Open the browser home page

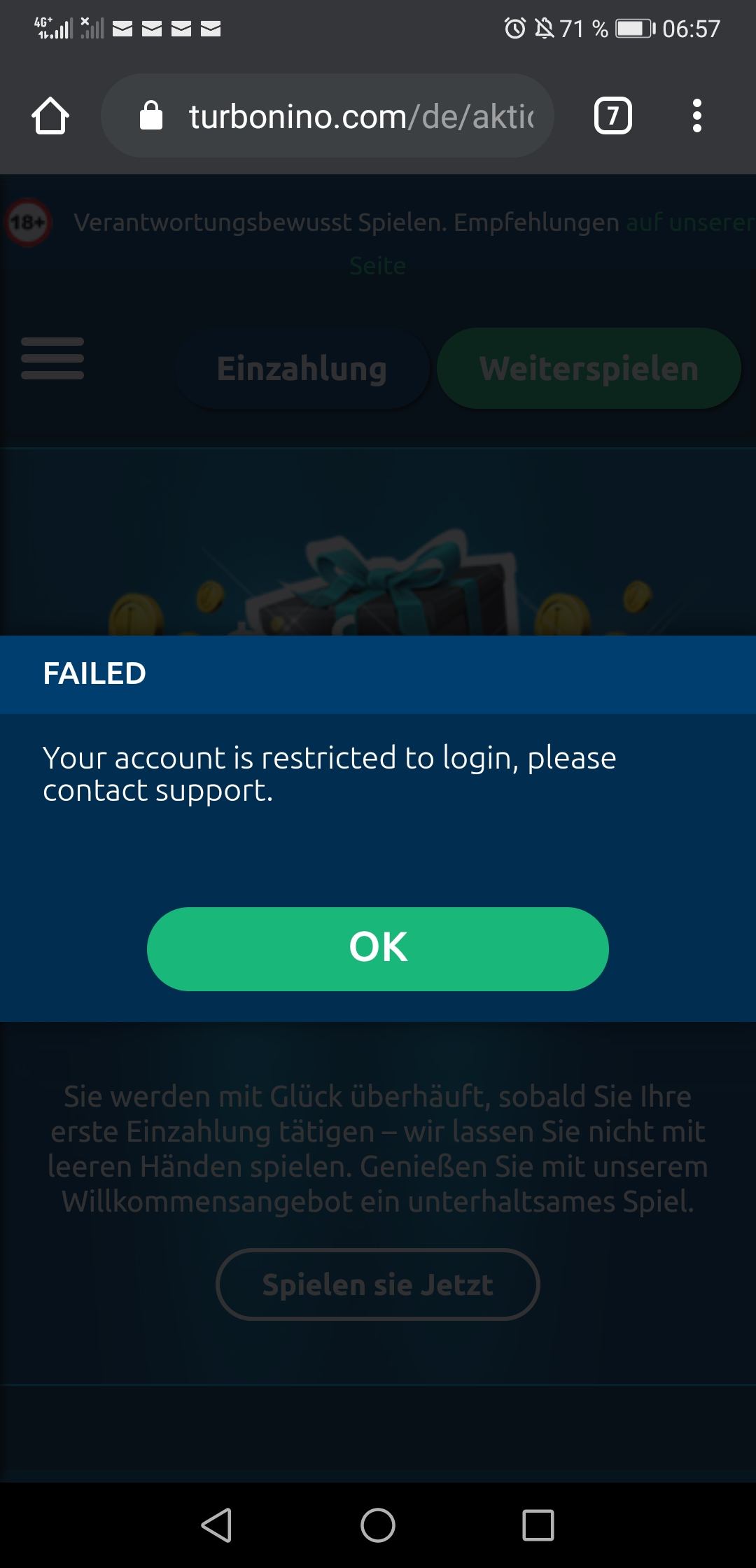click(x=50, y=115)
